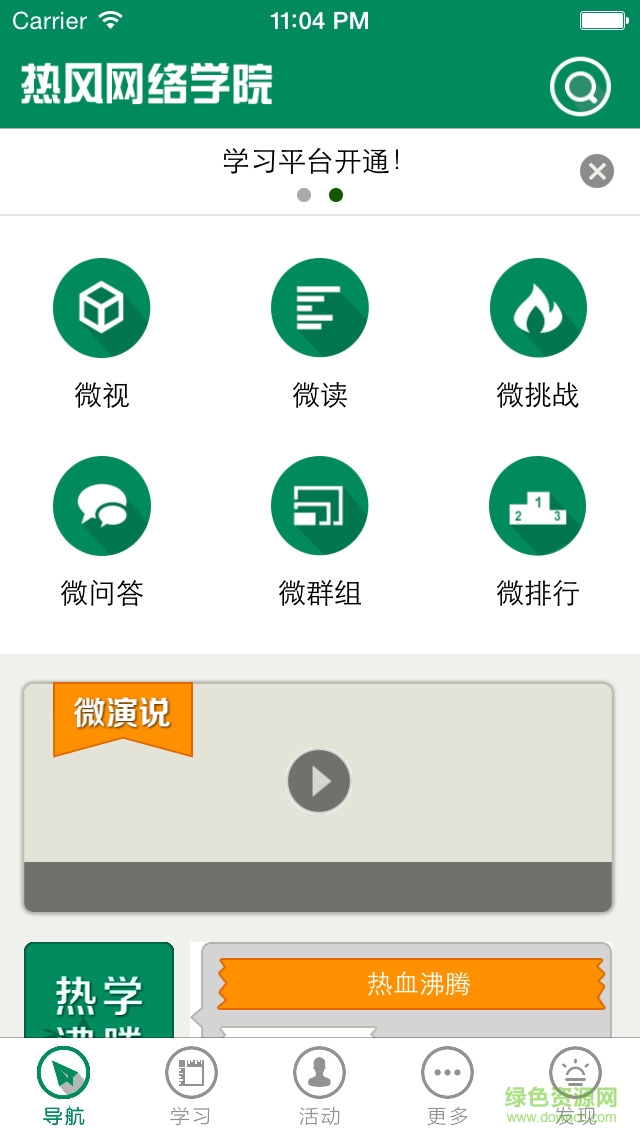The width and height of the screenshot is (640, 1136).
Task: Play the 微演说 video
Action: [x=319, y=781]
